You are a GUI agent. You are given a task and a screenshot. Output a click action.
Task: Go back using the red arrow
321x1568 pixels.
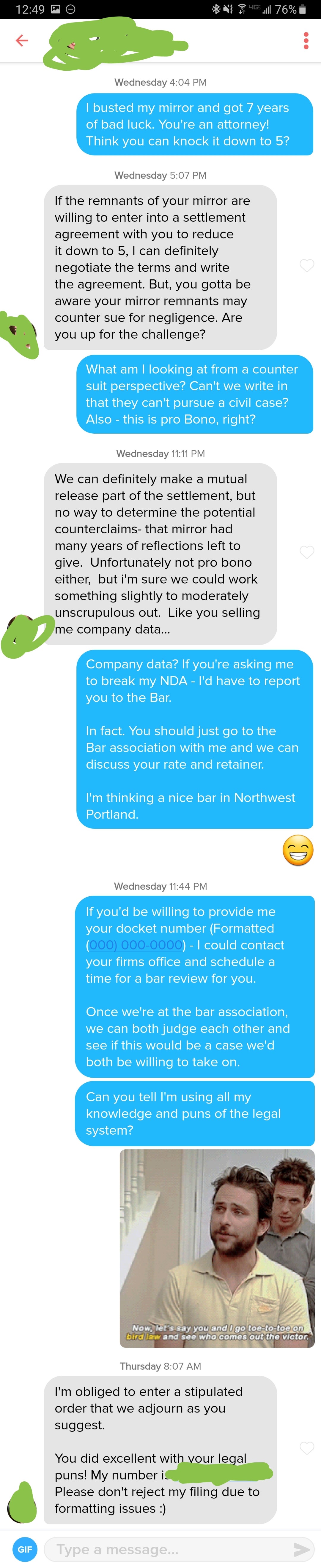22,41
